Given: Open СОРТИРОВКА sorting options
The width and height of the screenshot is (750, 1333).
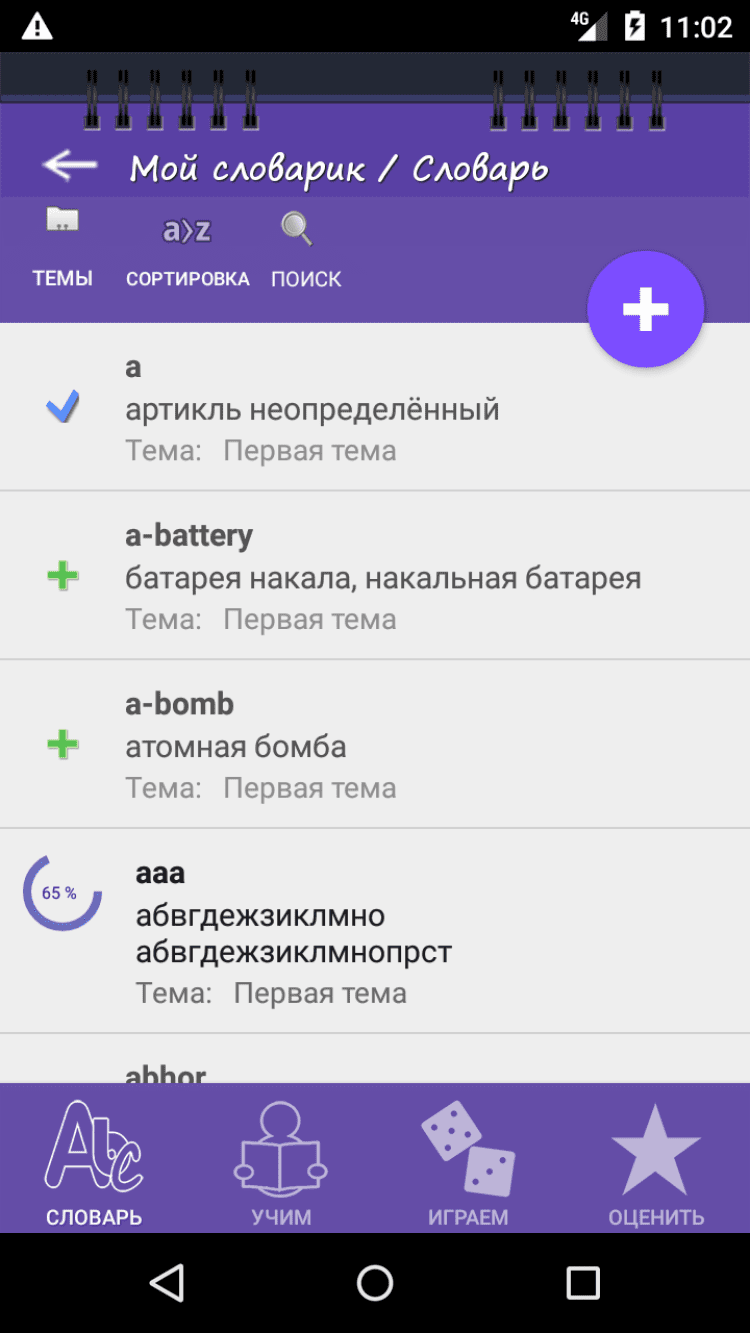Looking at the screenshot, I should pos(187,248).
